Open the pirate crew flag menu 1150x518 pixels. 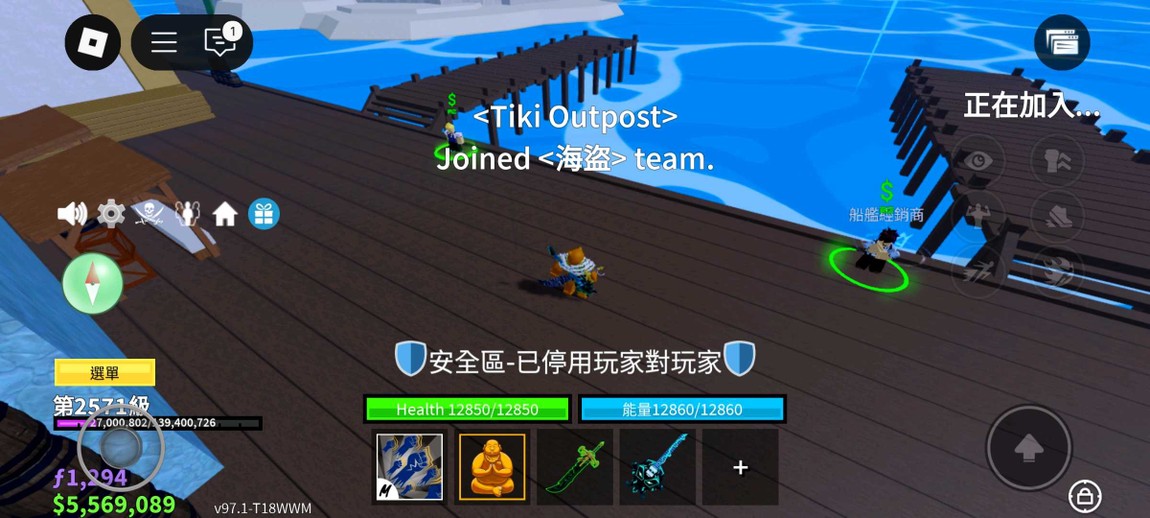point(149,213)
